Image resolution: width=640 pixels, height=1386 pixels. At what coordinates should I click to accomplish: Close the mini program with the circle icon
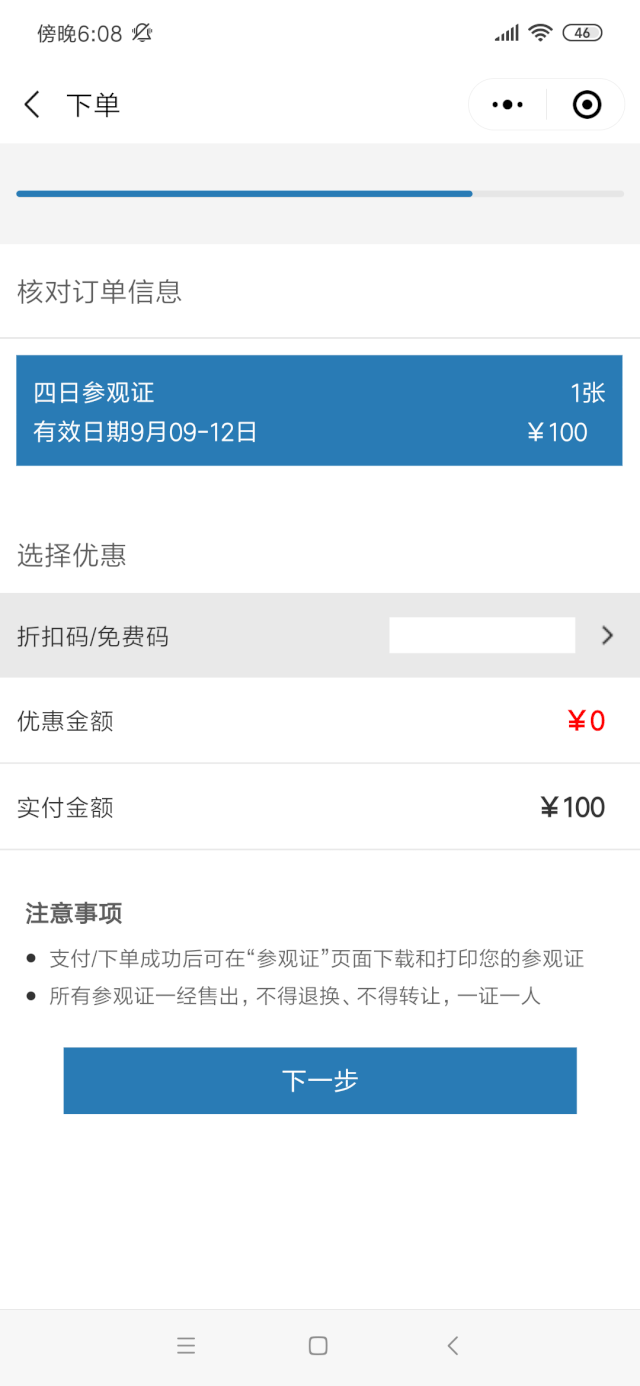[587, 104]
